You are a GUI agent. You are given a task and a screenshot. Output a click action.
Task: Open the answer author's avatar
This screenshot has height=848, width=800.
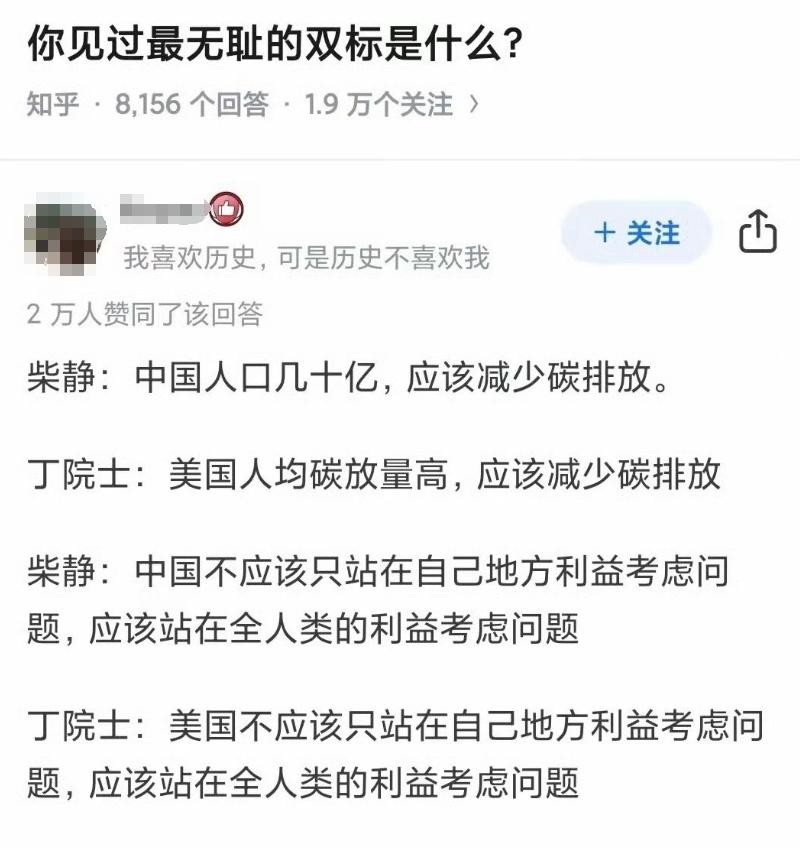[x=63, y=236]
